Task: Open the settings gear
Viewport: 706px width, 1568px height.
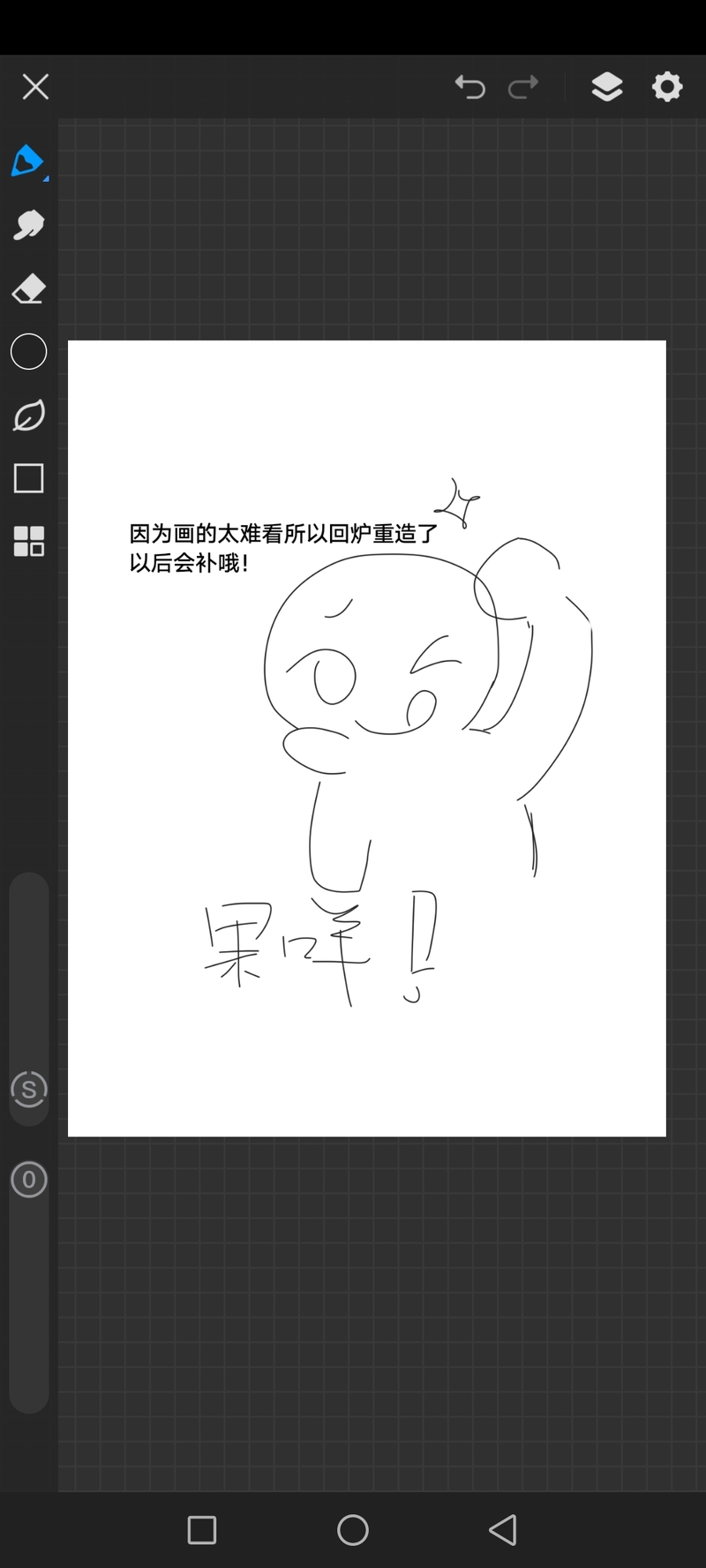Action: pyautogui.click(x=667, y=86)
